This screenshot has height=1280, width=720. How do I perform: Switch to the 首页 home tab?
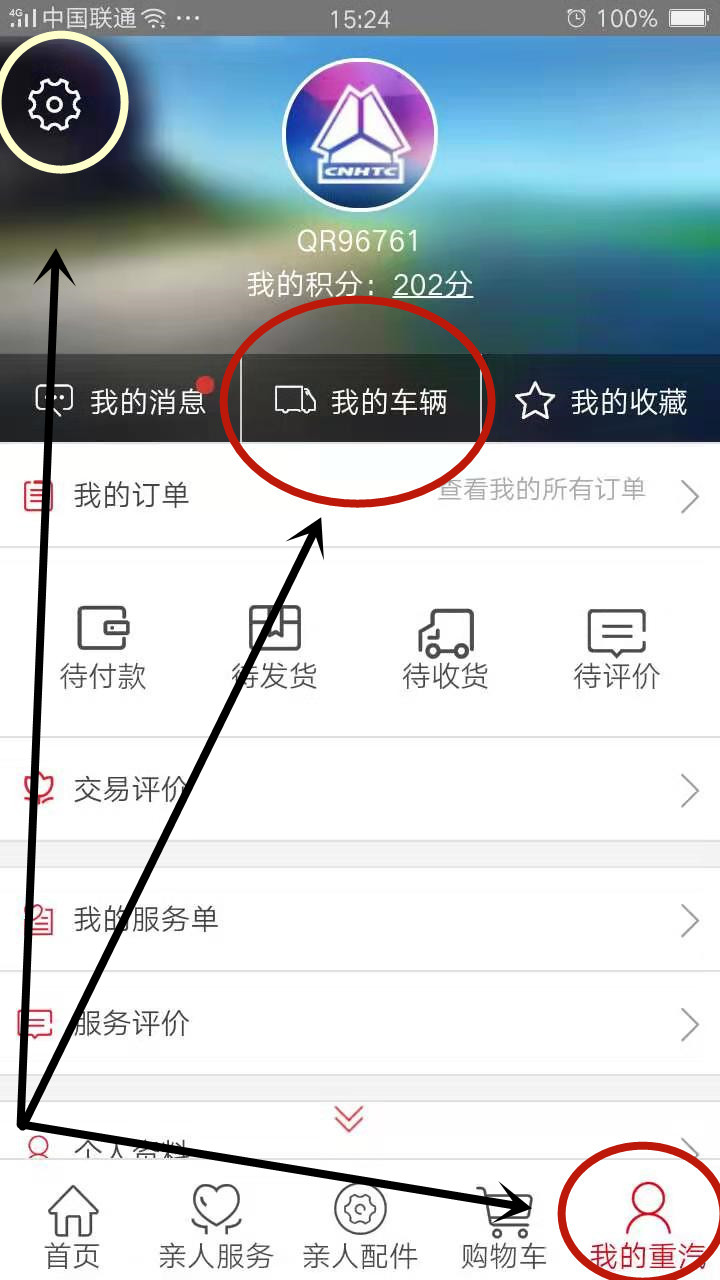coord(73,1226)
